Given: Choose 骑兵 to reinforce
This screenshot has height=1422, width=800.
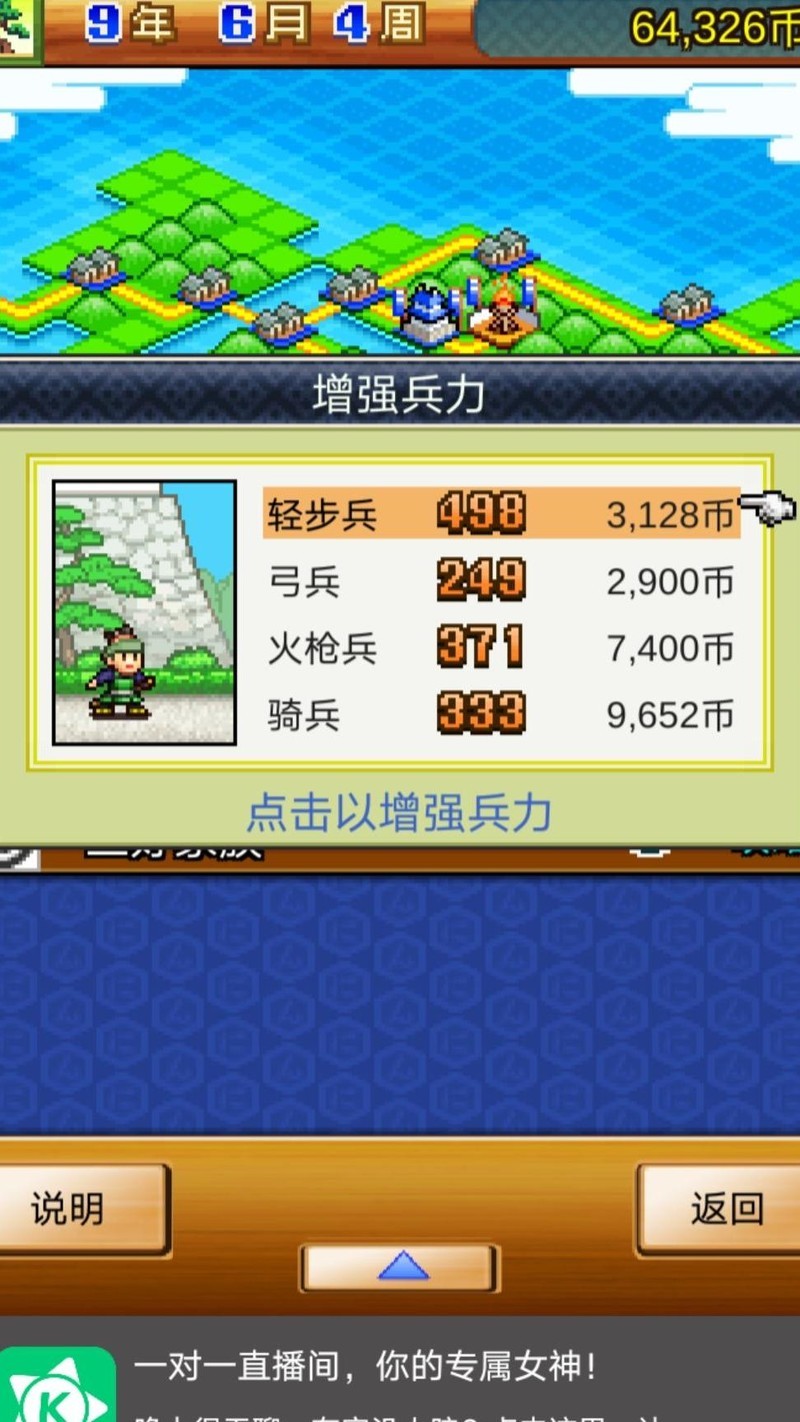Looking at the screenshot, I should 500,715.
